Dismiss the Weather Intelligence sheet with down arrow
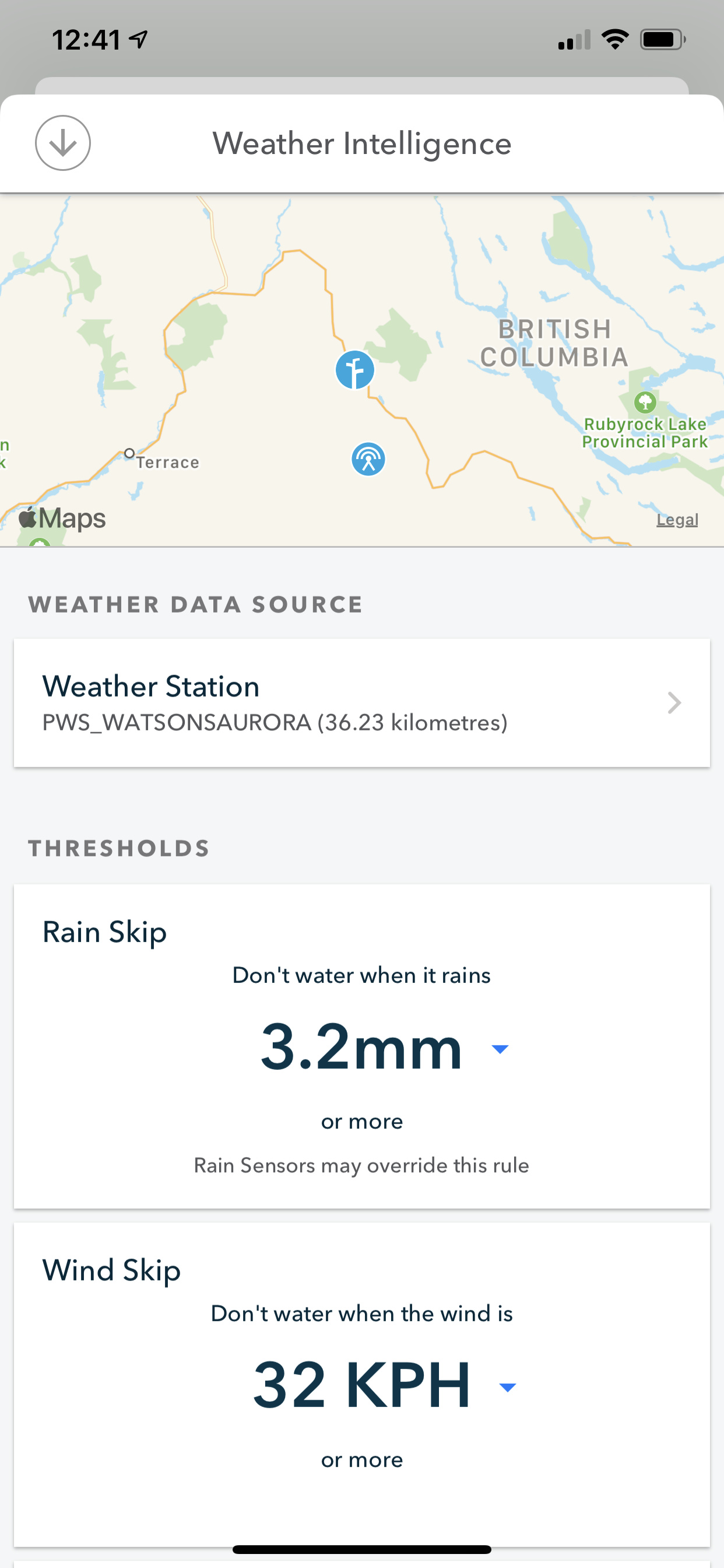This screenshot has width=724, height=1568. pyautogui.click(x=63, y=143)
